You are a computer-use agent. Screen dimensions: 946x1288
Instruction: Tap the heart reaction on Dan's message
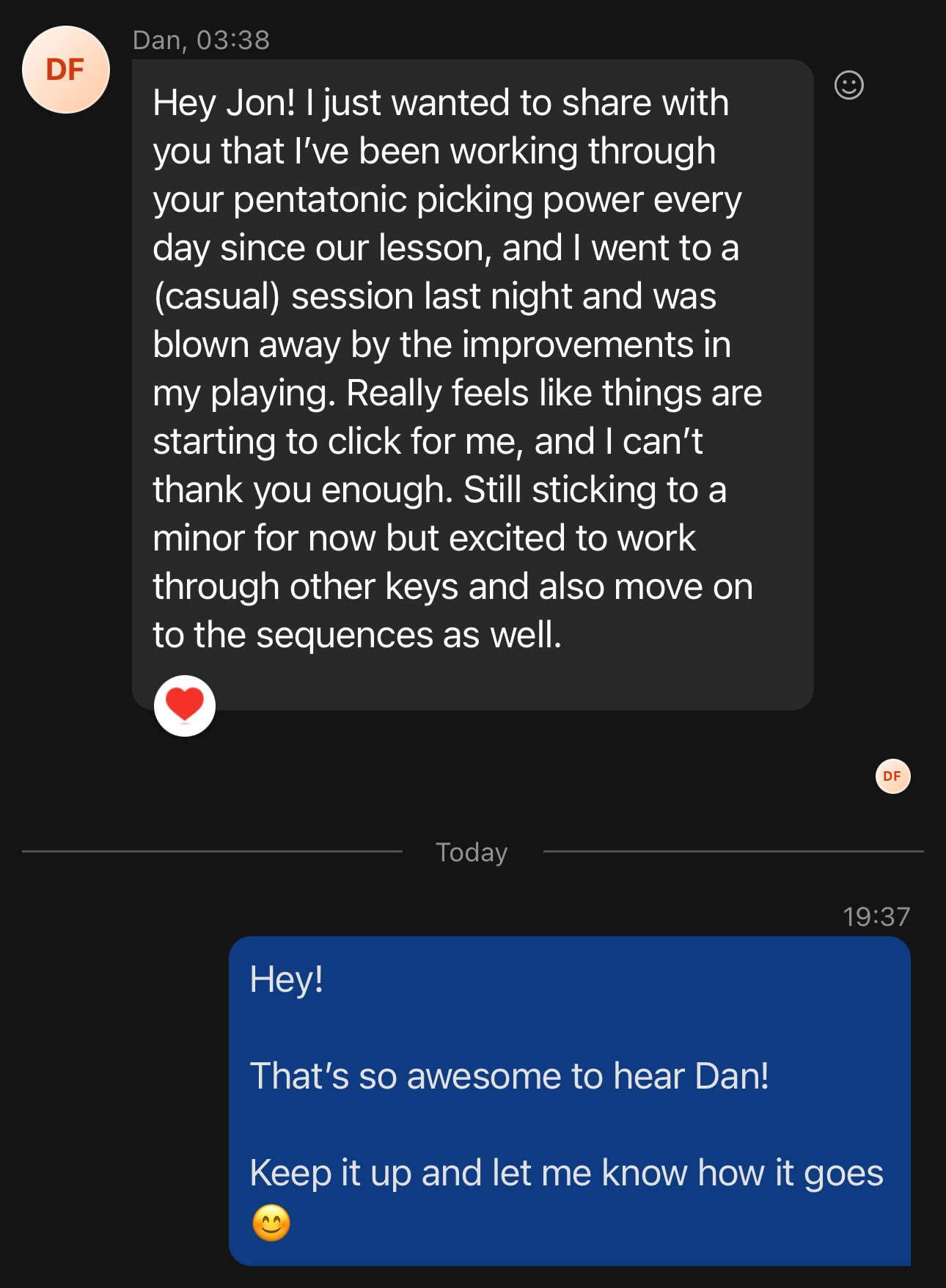185,705
